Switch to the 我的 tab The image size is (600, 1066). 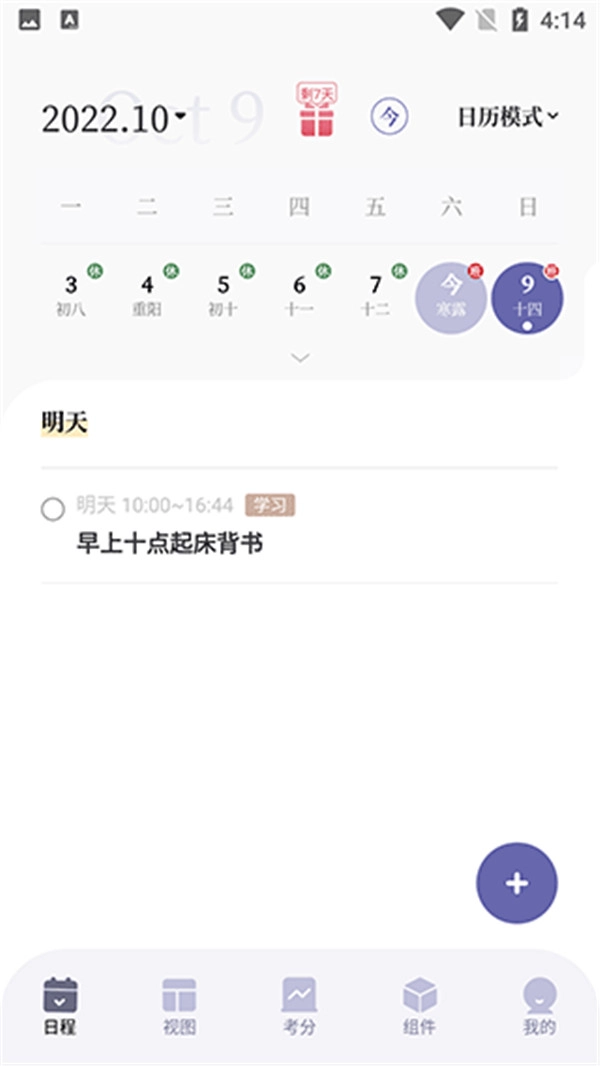539,1006
